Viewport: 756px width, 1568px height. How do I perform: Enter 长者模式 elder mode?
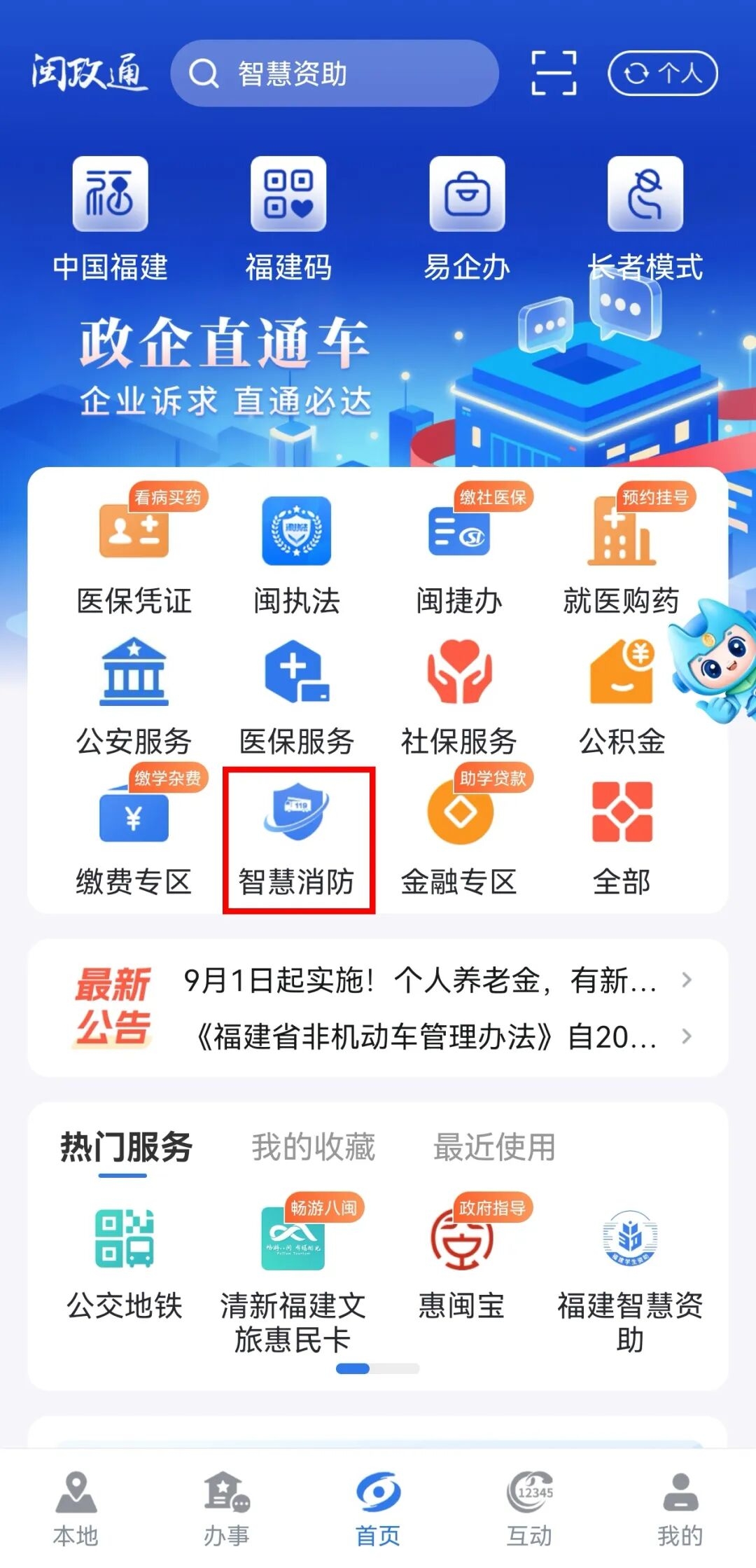coord(645,218)
